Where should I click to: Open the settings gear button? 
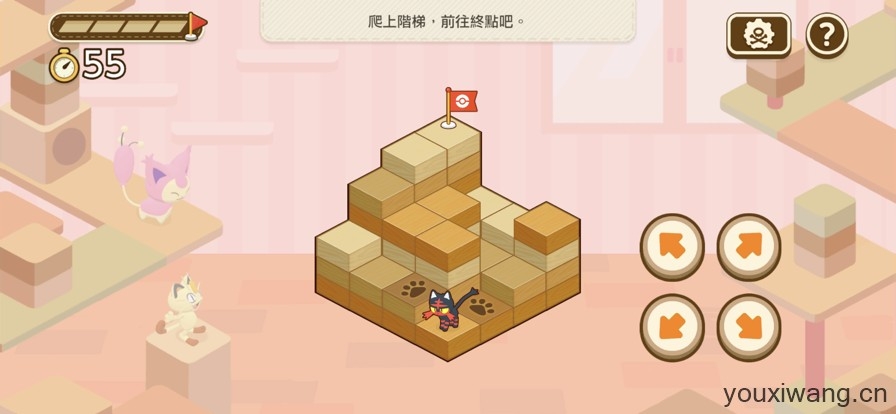tap(758, 36)
